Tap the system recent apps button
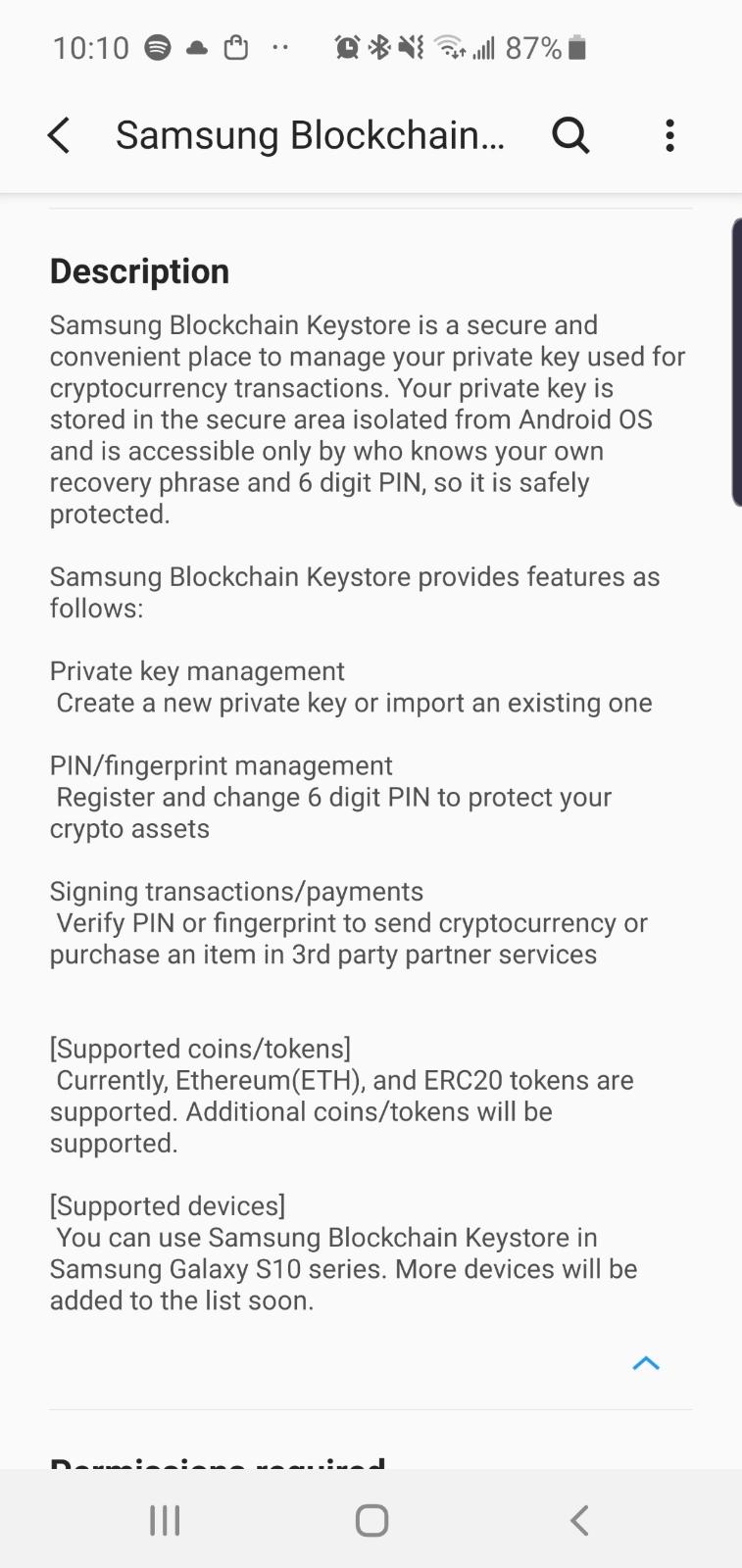Viewport: 742px width, 1568px height. [x=165, y=1520]
